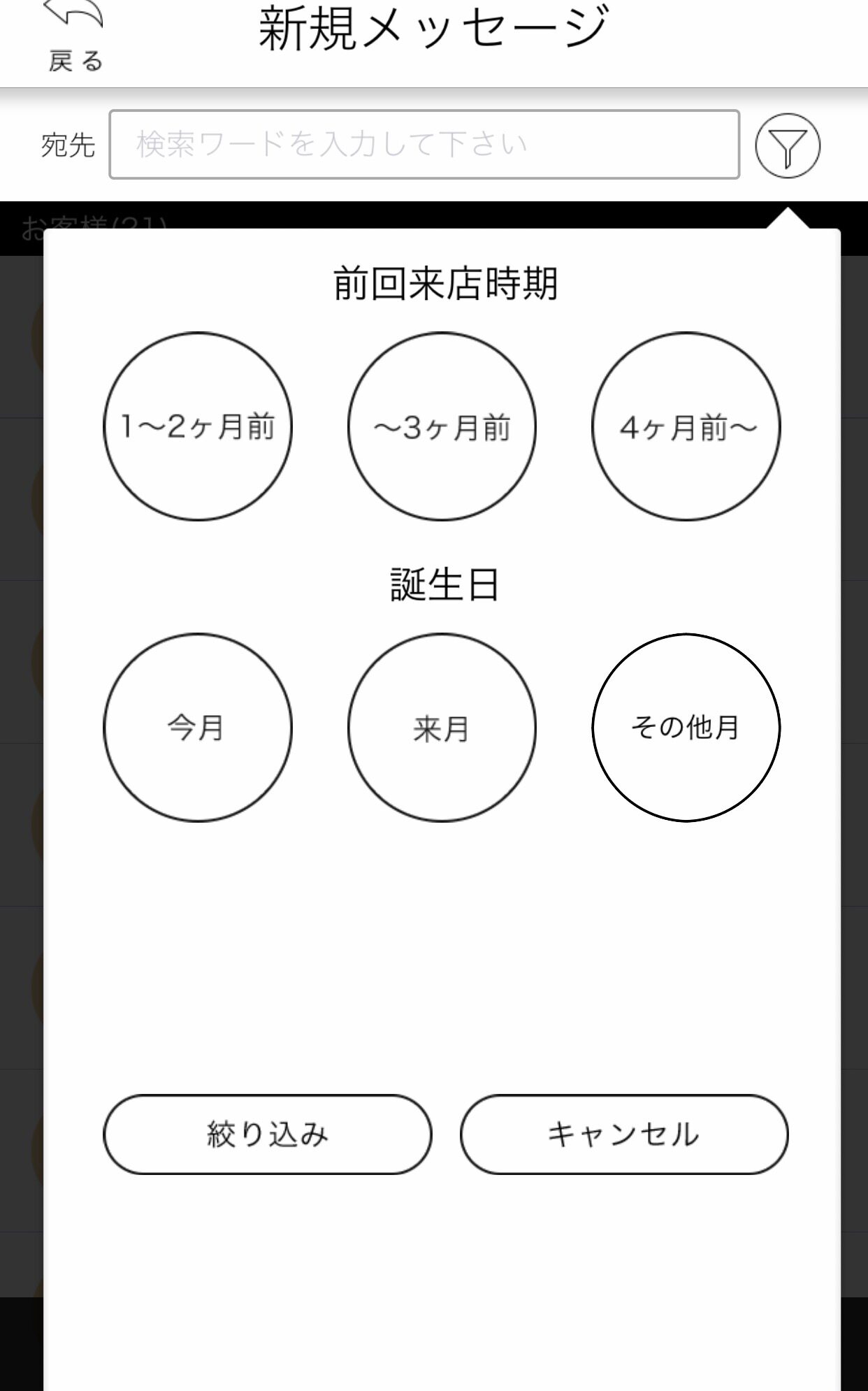
Task: Tap the funnel filter icon
Action: pyautogui.click(x=788, y=145)
